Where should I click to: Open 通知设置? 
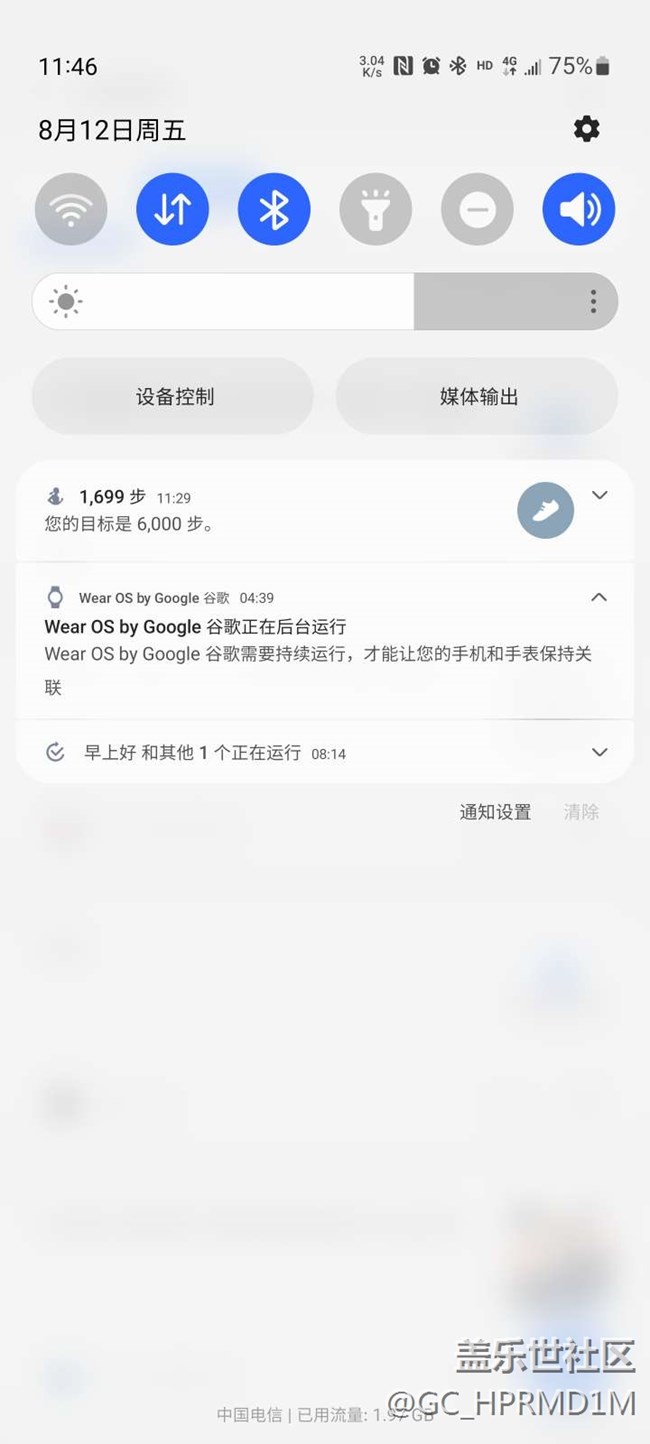(x=495, y=812)
